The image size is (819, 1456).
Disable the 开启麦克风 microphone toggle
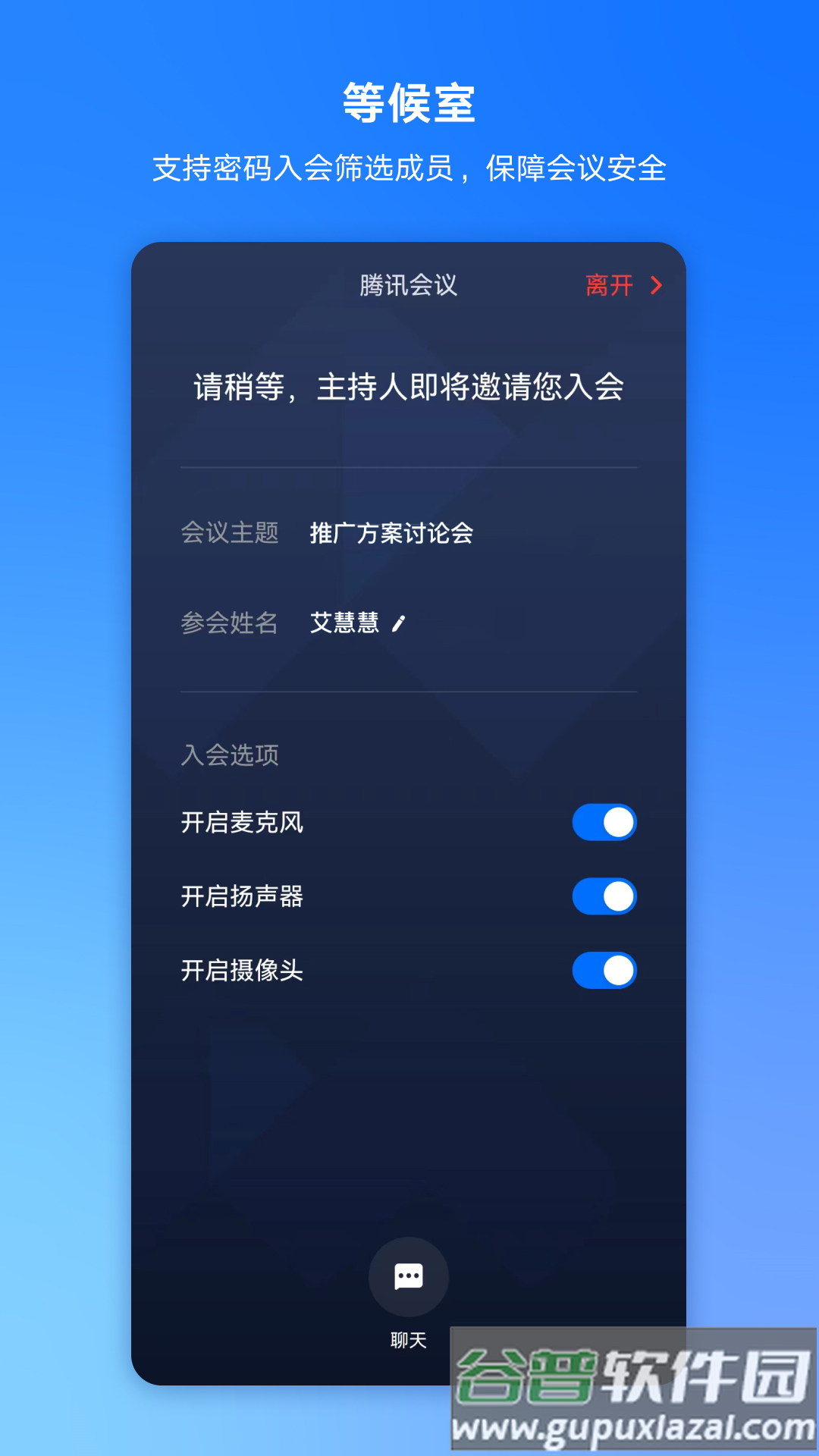click(x=604, y=822)
